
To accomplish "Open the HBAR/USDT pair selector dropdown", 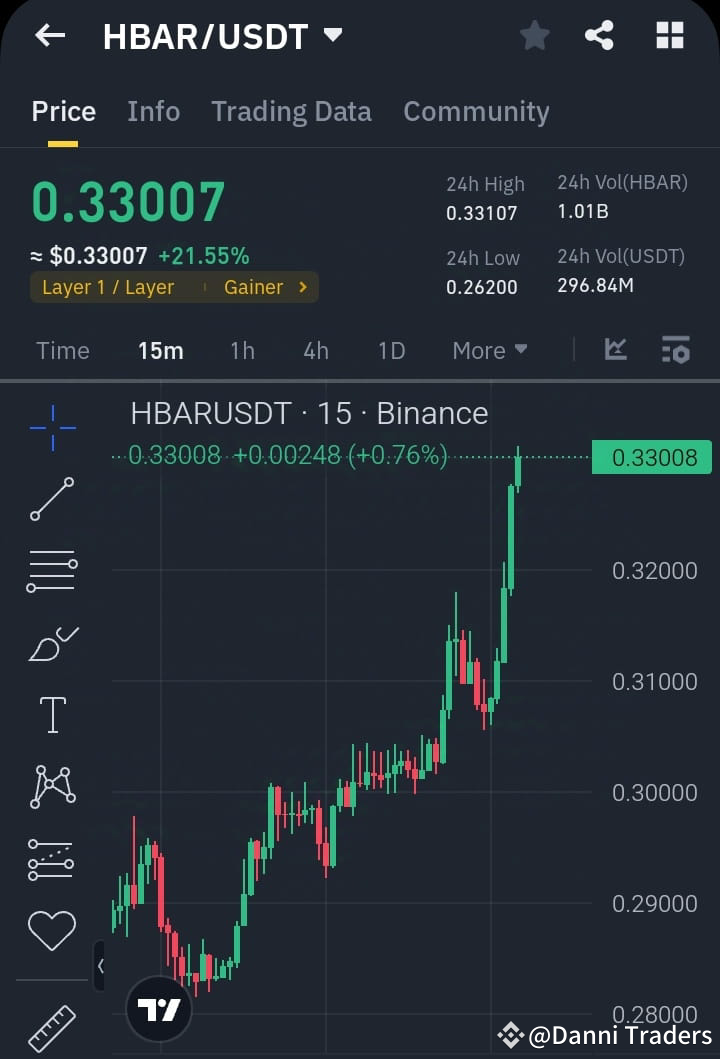I will pyautogui.click(x=331, y=35).
